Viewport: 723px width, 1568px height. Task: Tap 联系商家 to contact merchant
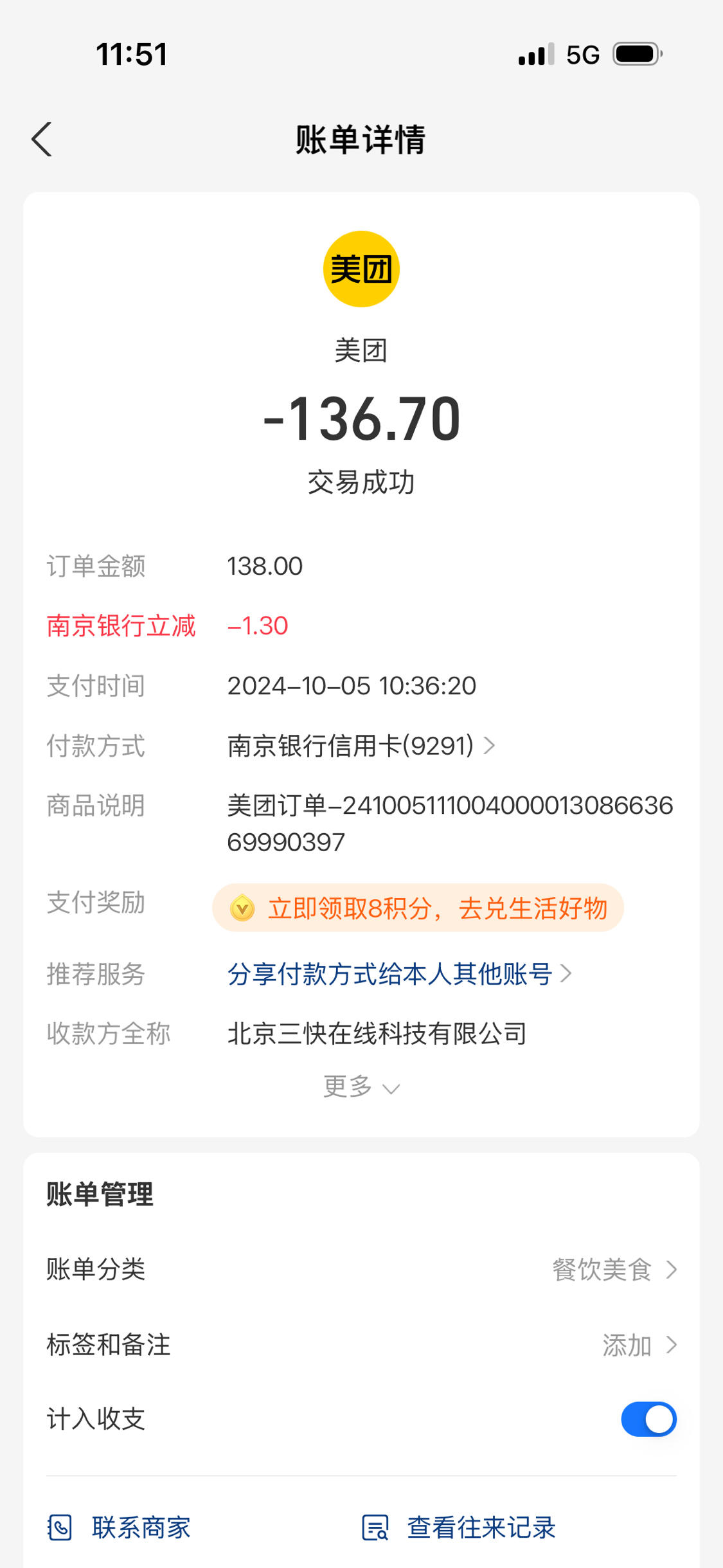pos(120,1527)
